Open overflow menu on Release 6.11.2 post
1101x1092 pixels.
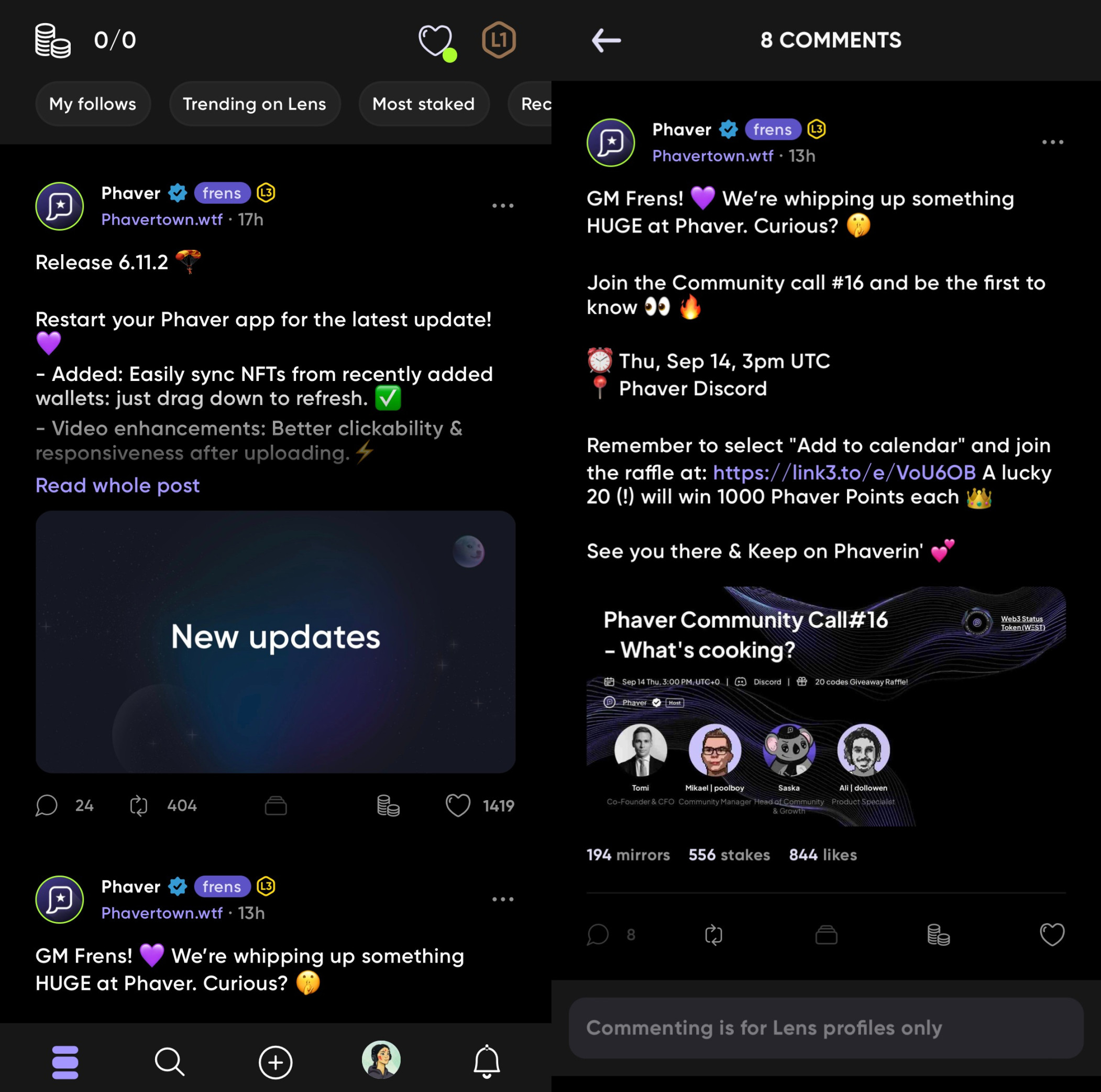point(503,206)
